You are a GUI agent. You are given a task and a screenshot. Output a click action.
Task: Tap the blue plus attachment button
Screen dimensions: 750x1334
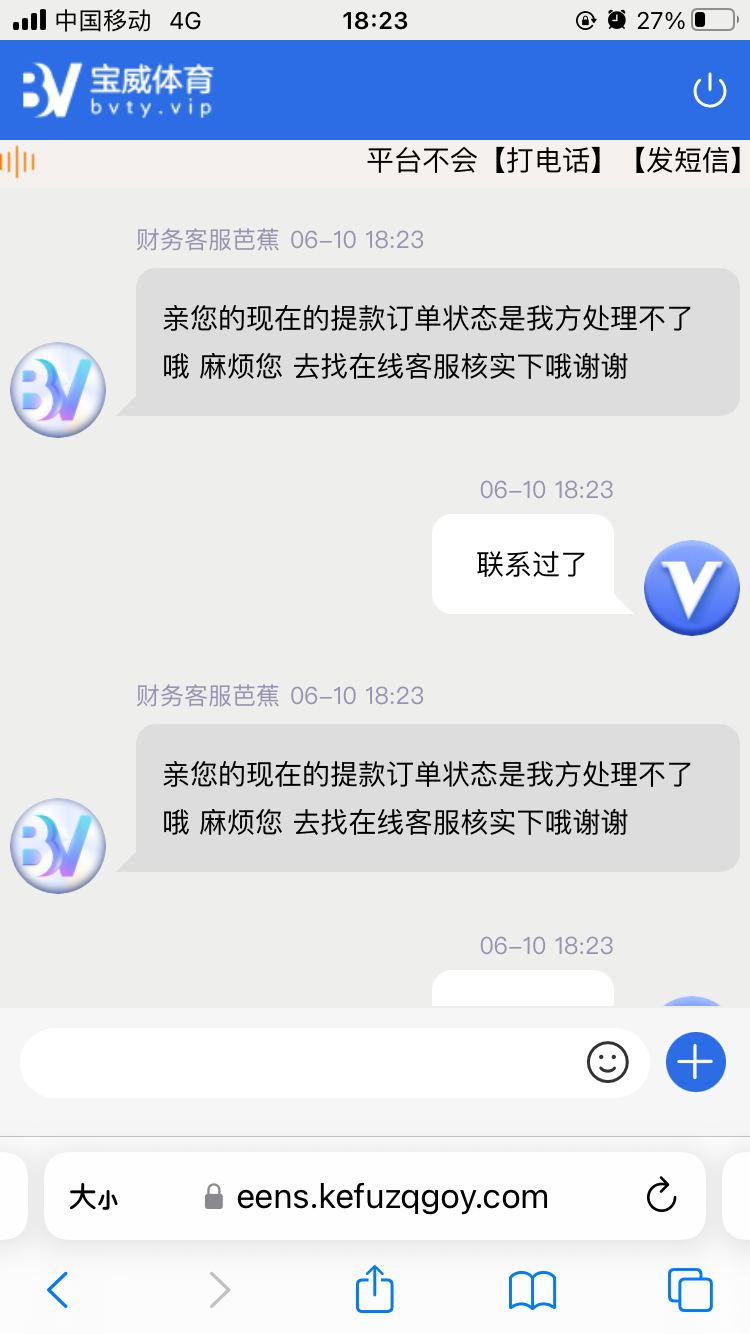click(x=695, y=1062)
